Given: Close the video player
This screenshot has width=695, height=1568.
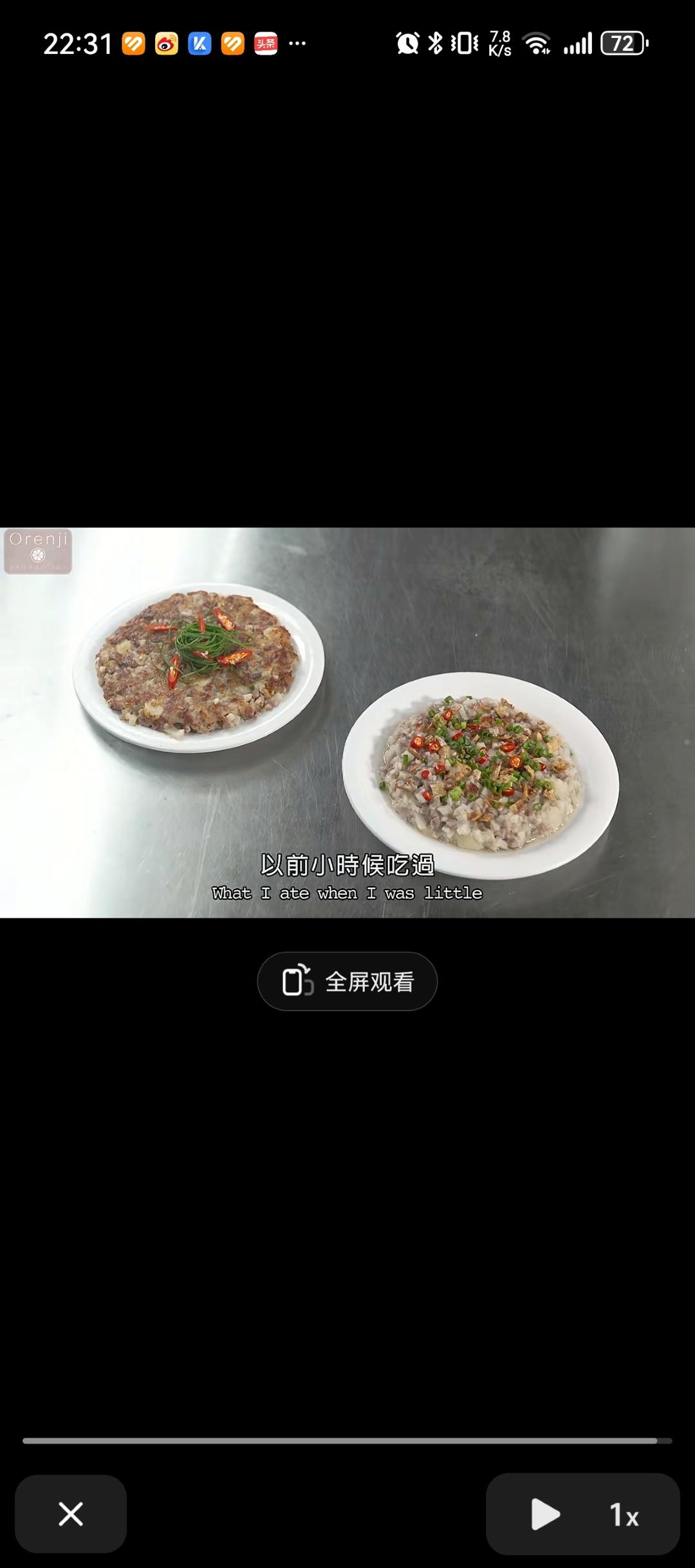Looking at the screenshot, I should click(71, 1514).
